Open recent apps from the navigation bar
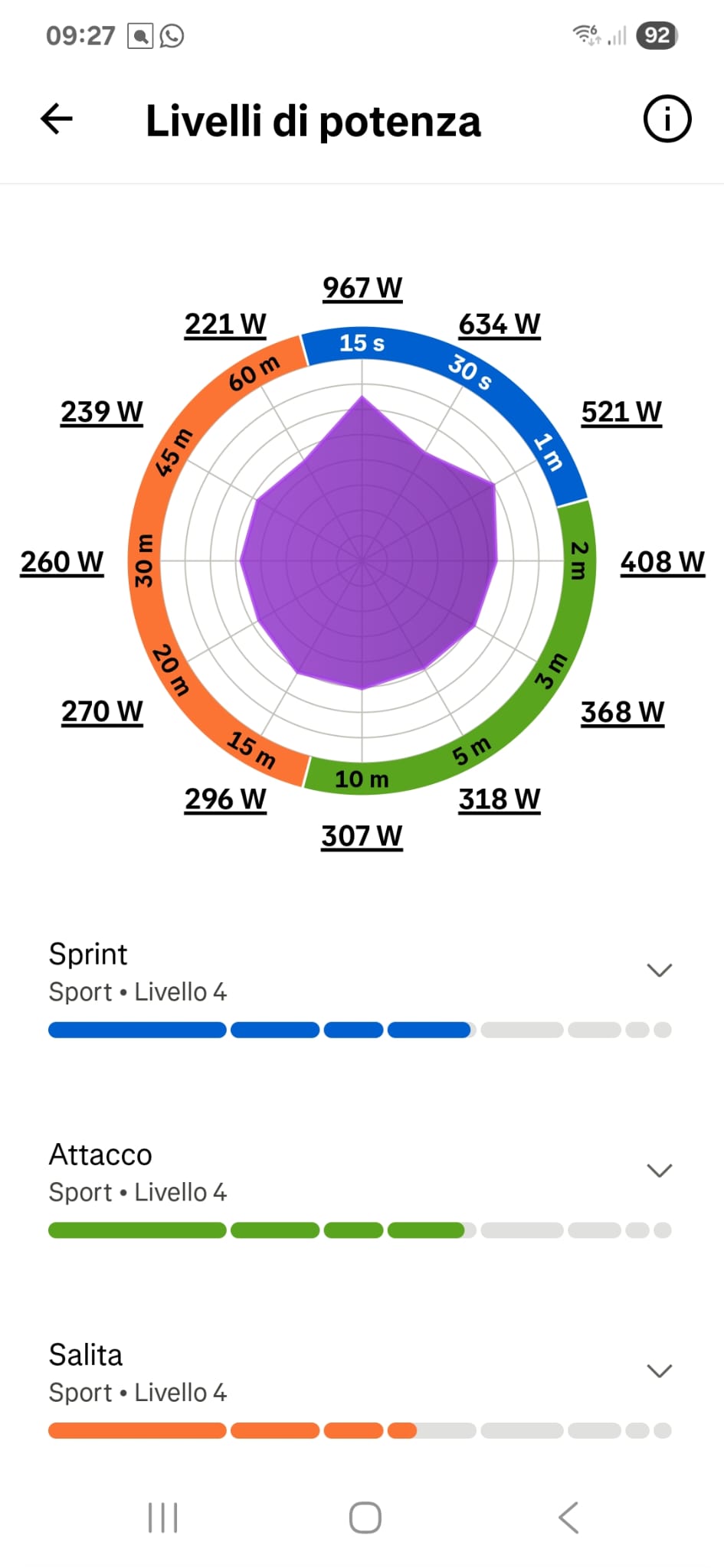 (162, 1517)
